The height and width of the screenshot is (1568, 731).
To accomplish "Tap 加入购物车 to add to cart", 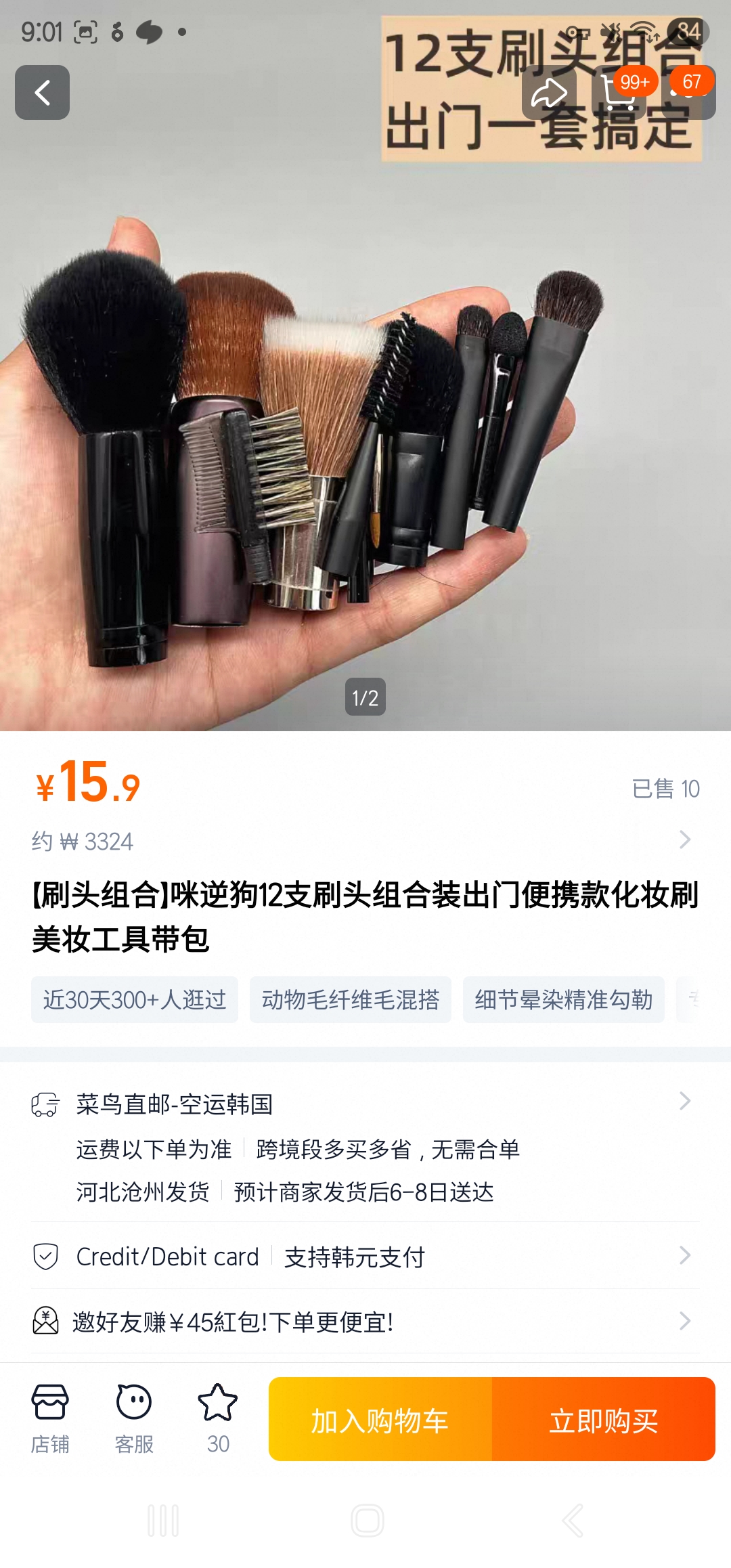I will (380, 1420).
